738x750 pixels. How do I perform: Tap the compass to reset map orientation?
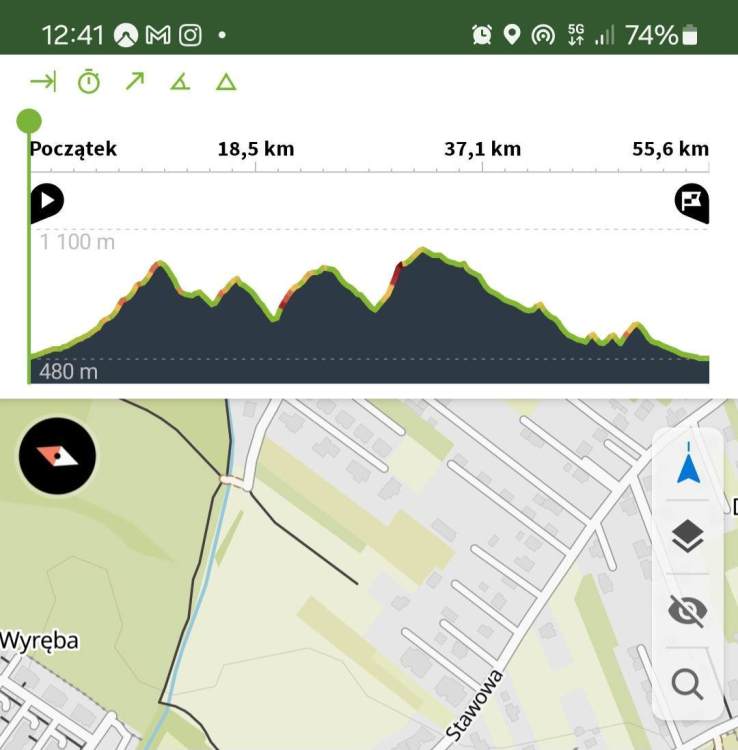click(57, 456)
